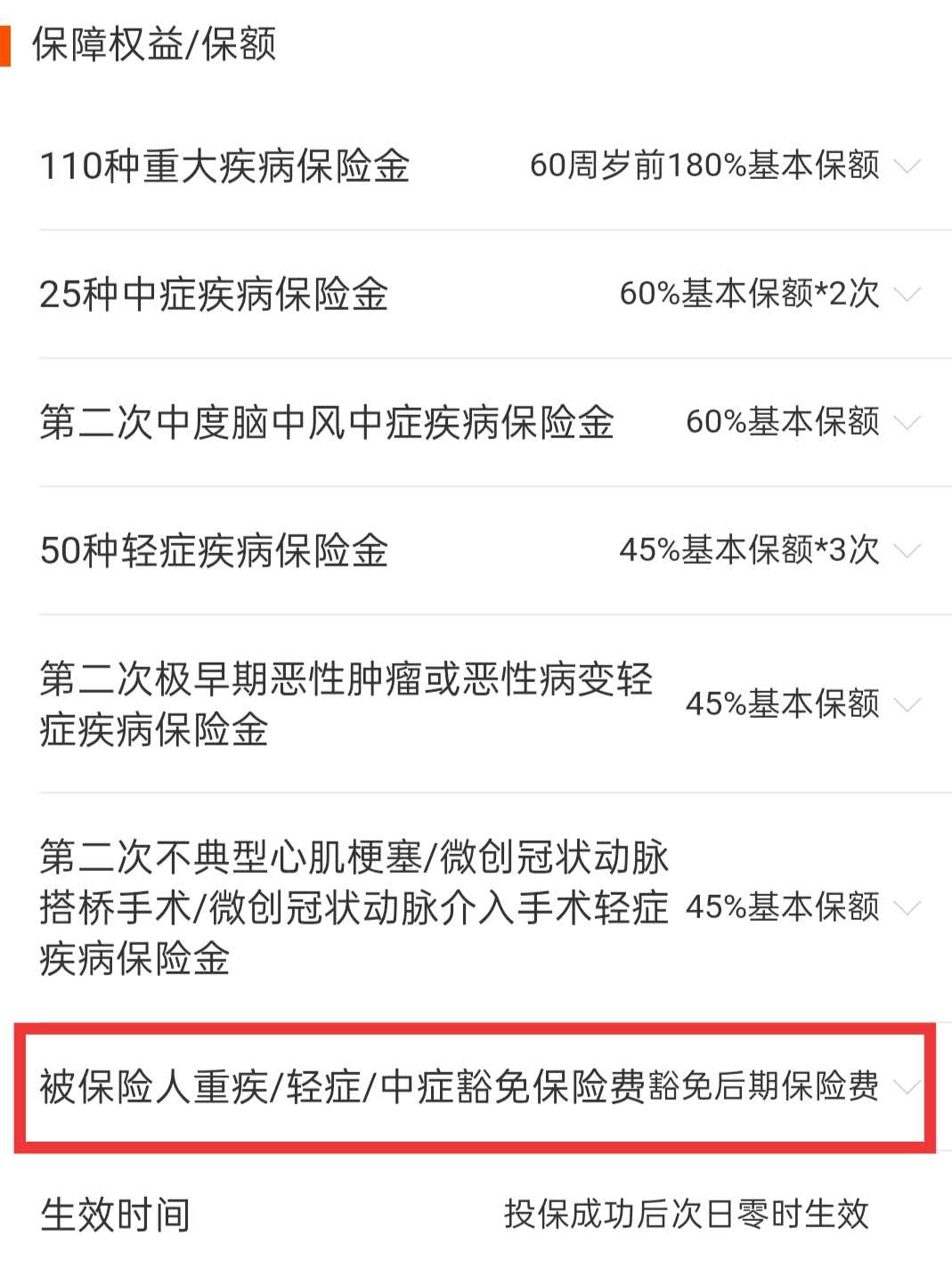
Task: Open the red-highlighted premium waiver item
Action: pyautogui.click(x=463, y=1086)
